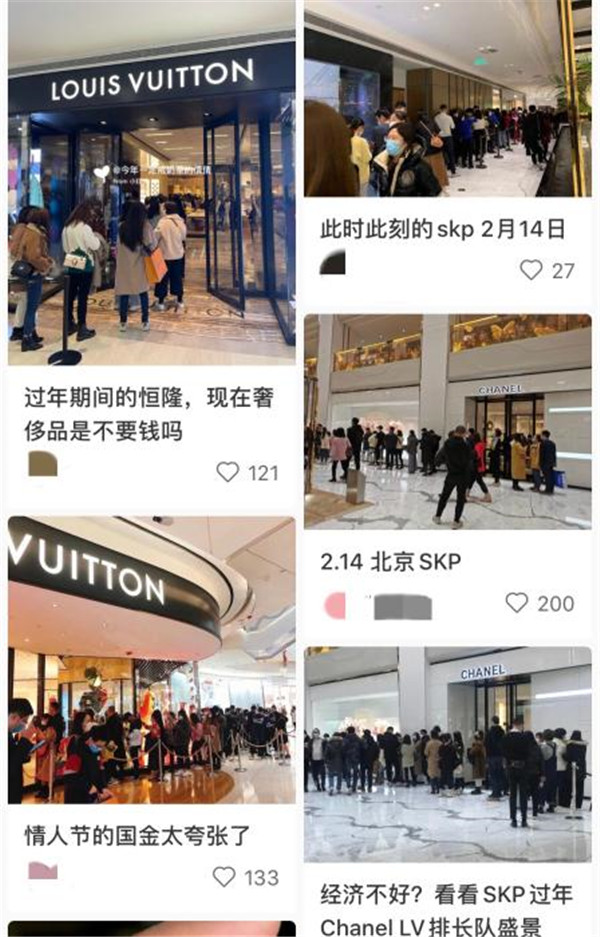View author avatar of 情人节的国金 post

pos(42,870)
